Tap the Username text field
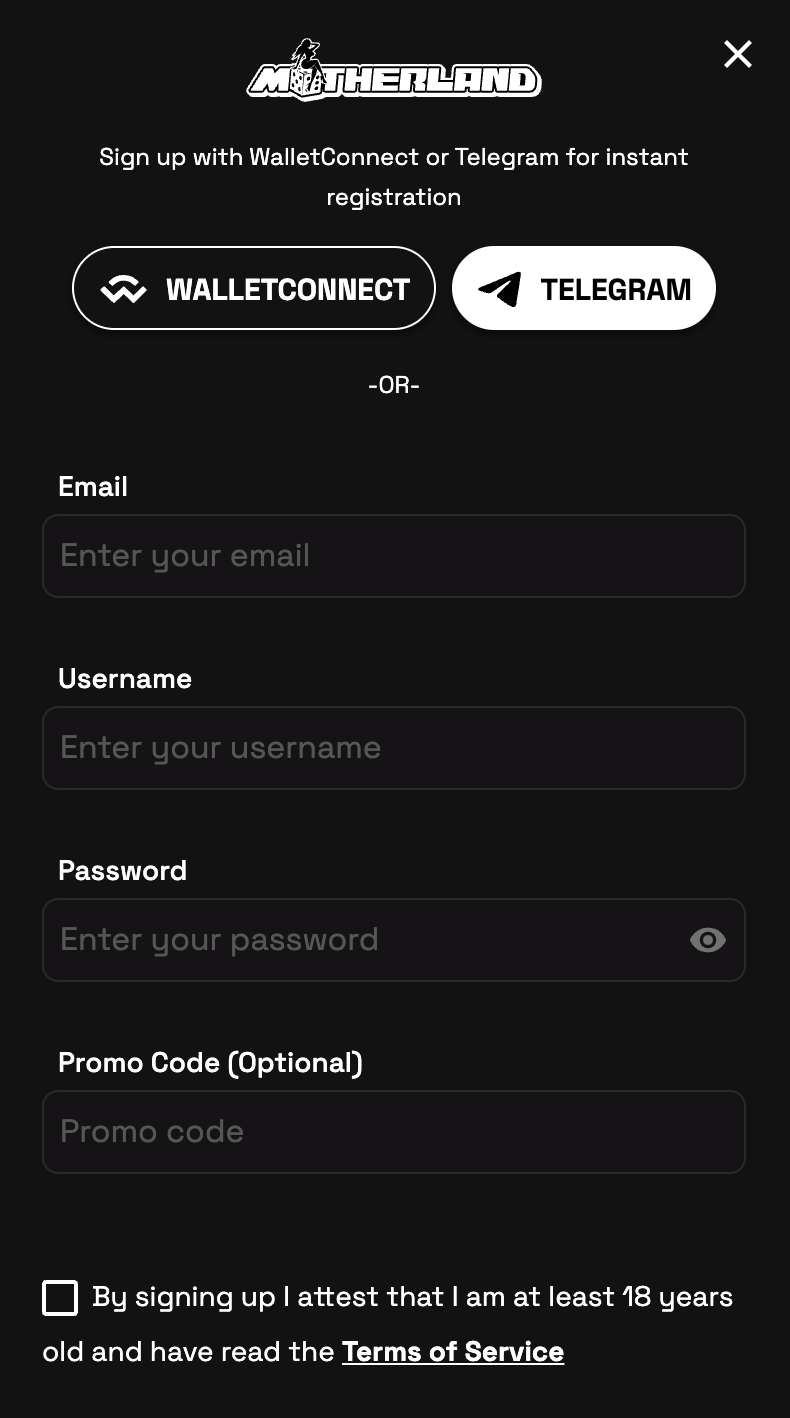Screen dimensions: 790x1418 393,748
